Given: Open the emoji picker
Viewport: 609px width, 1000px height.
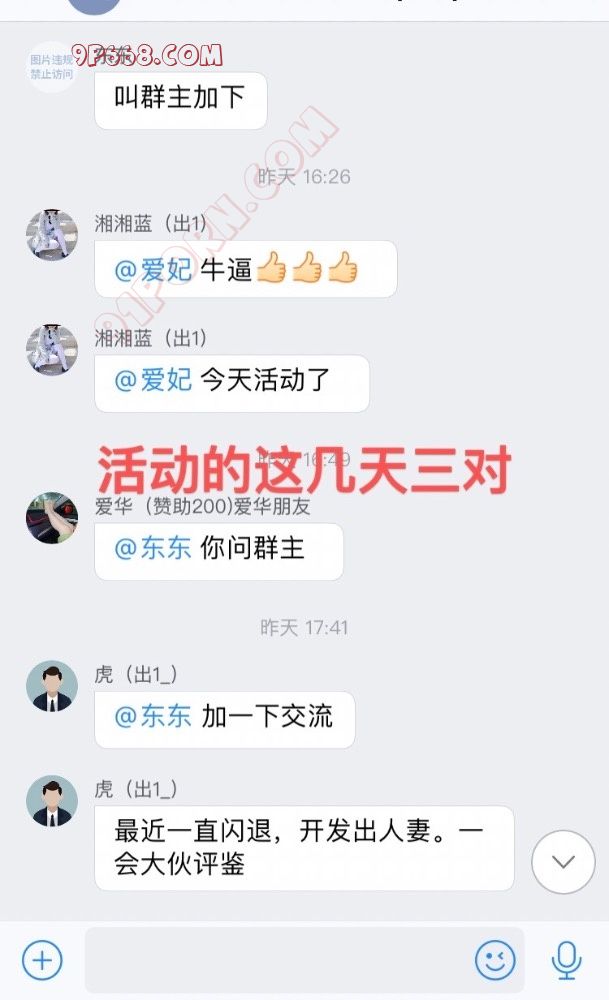Looking at the screenshot, I should coord(495,961).
